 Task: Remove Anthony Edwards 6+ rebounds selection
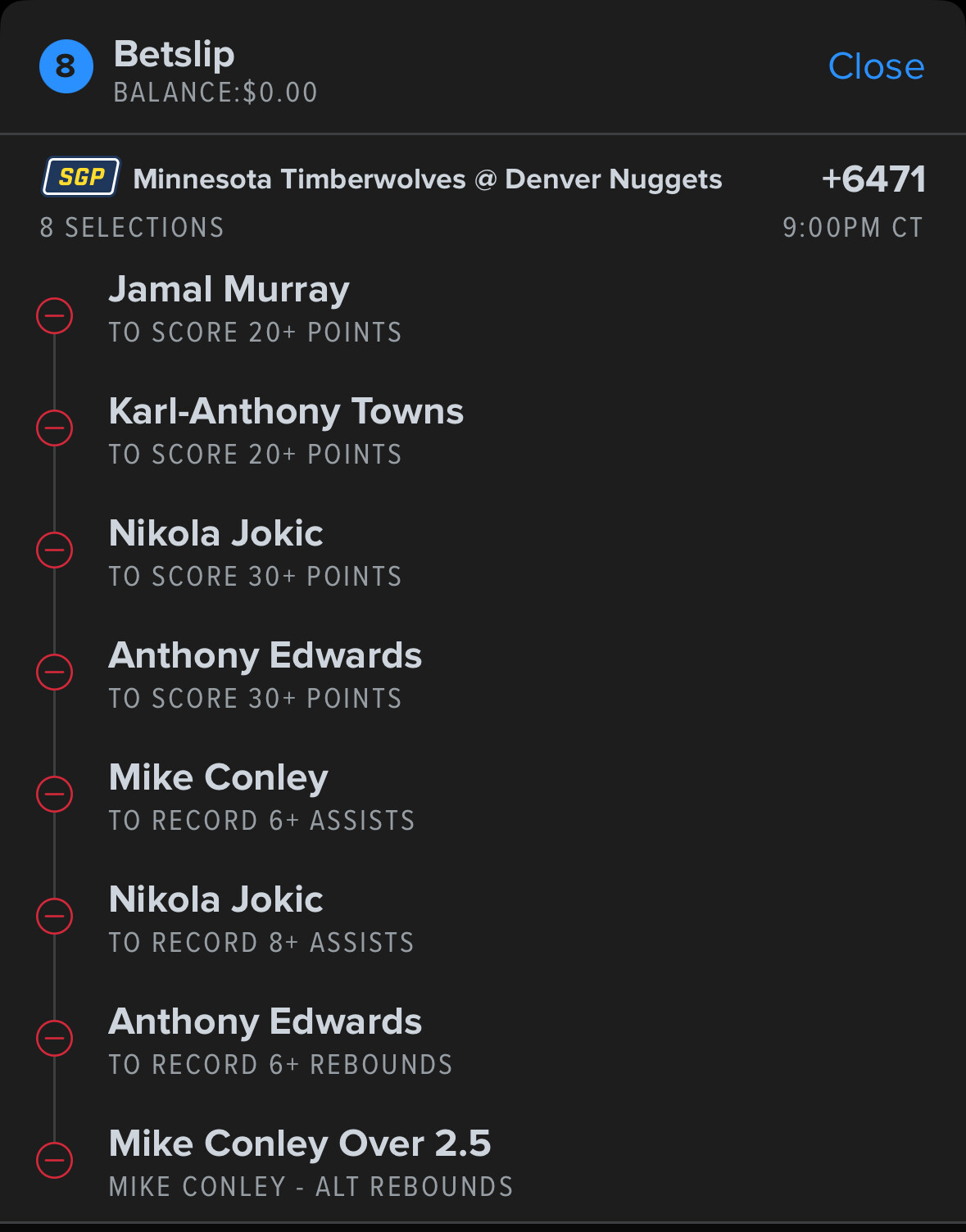(x=55, y=1038)
